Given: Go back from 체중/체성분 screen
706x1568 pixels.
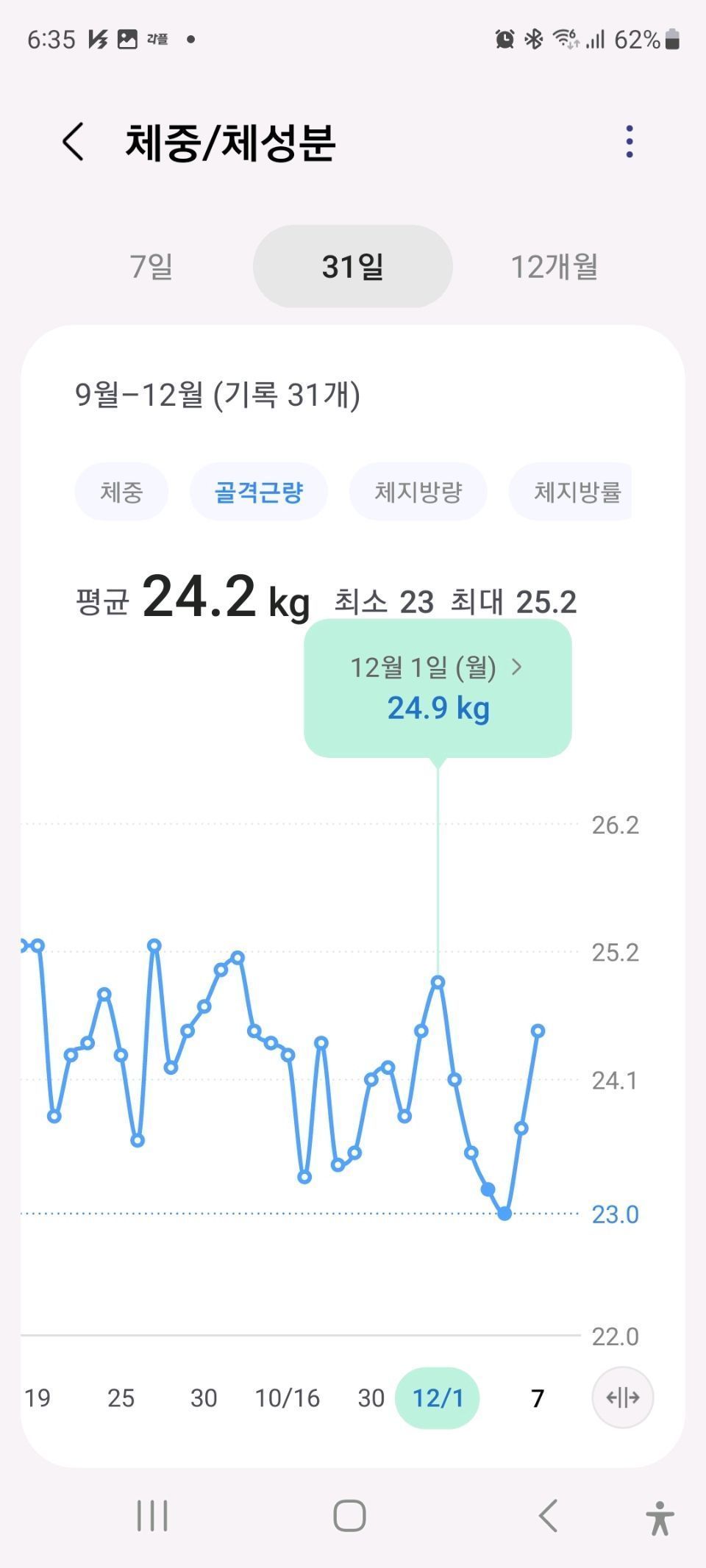Looking at the screenshot, I should point(74,141).
